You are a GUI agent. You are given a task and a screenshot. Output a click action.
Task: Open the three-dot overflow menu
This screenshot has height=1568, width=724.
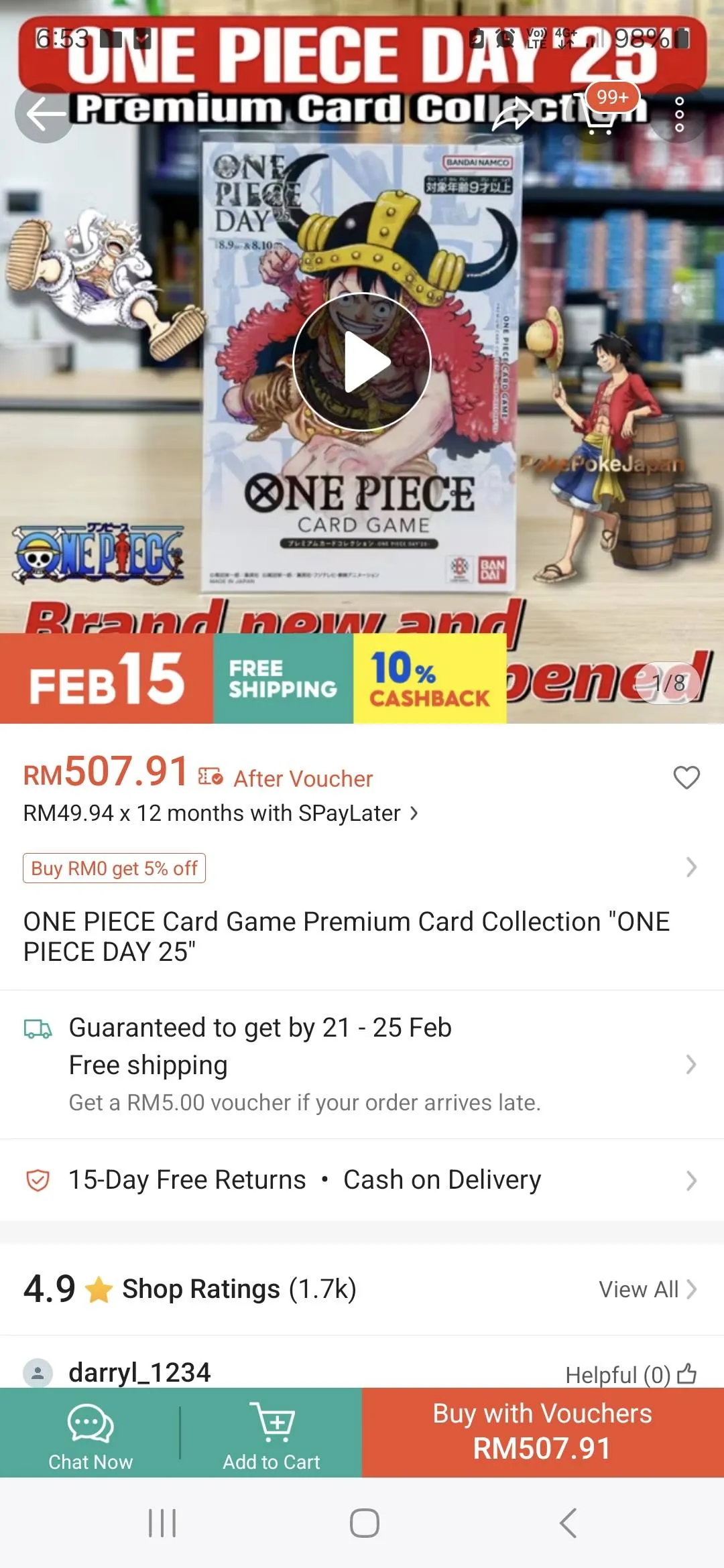[679, 114]
